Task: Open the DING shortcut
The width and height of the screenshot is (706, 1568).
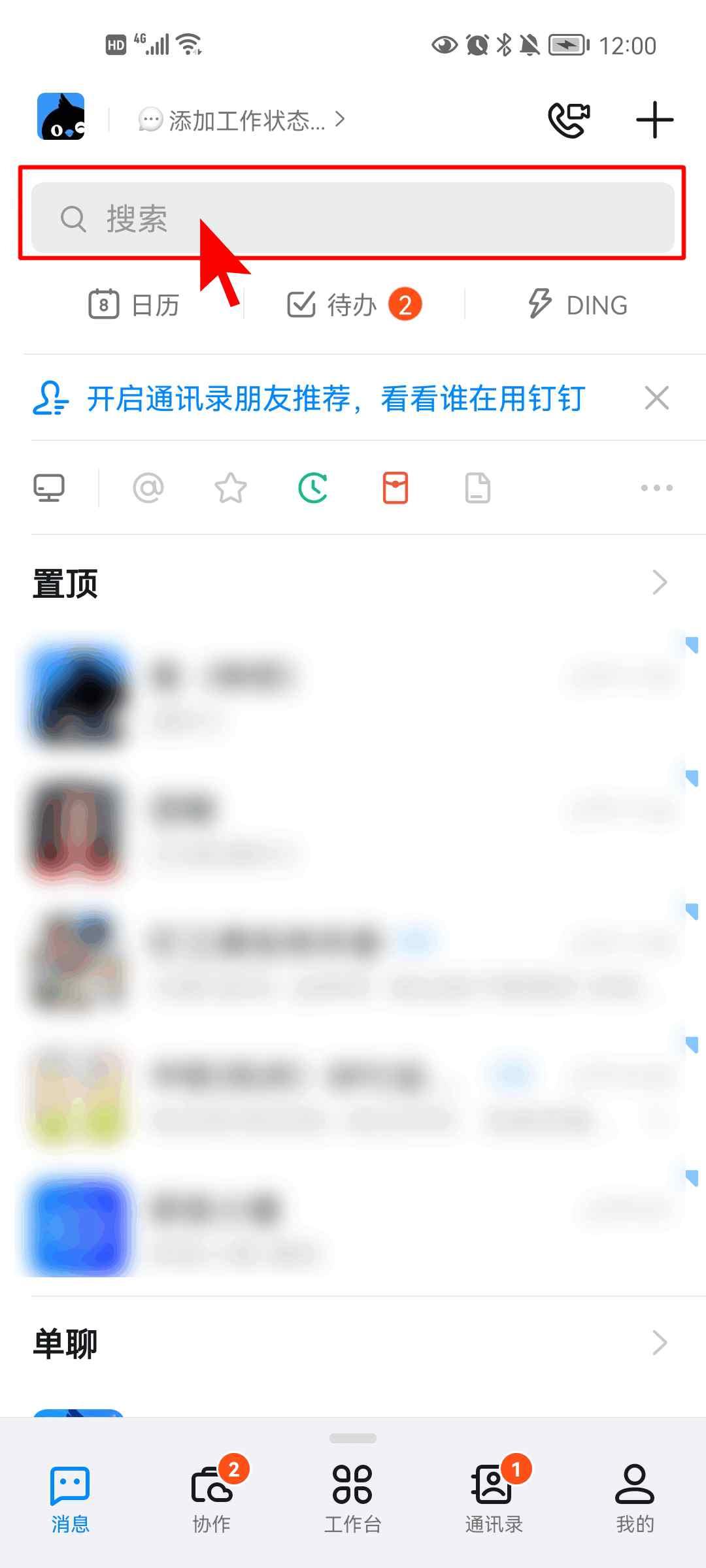Action: click(578, 304)
